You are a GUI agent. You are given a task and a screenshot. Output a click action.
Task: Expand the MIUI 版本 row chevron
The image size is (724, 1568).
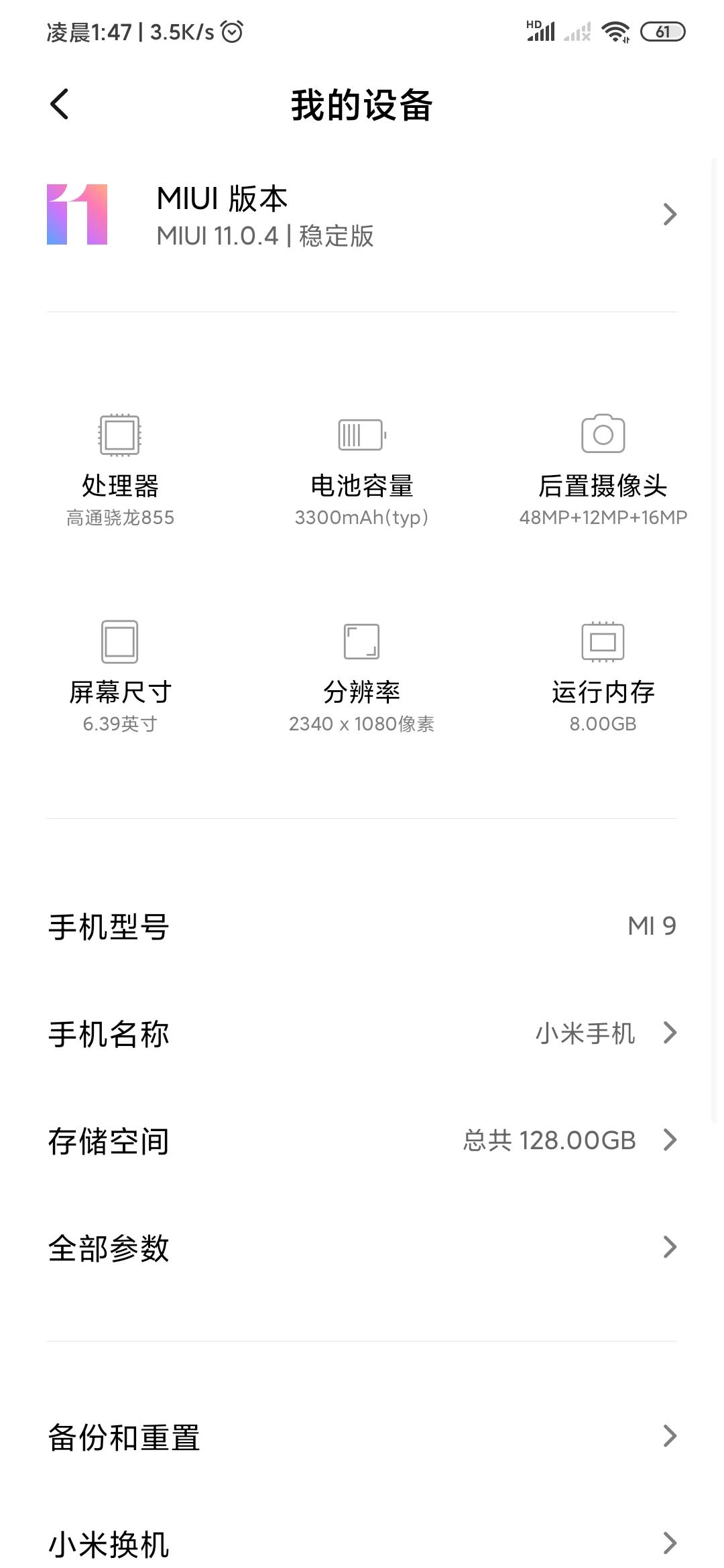[x=668, y=214]
